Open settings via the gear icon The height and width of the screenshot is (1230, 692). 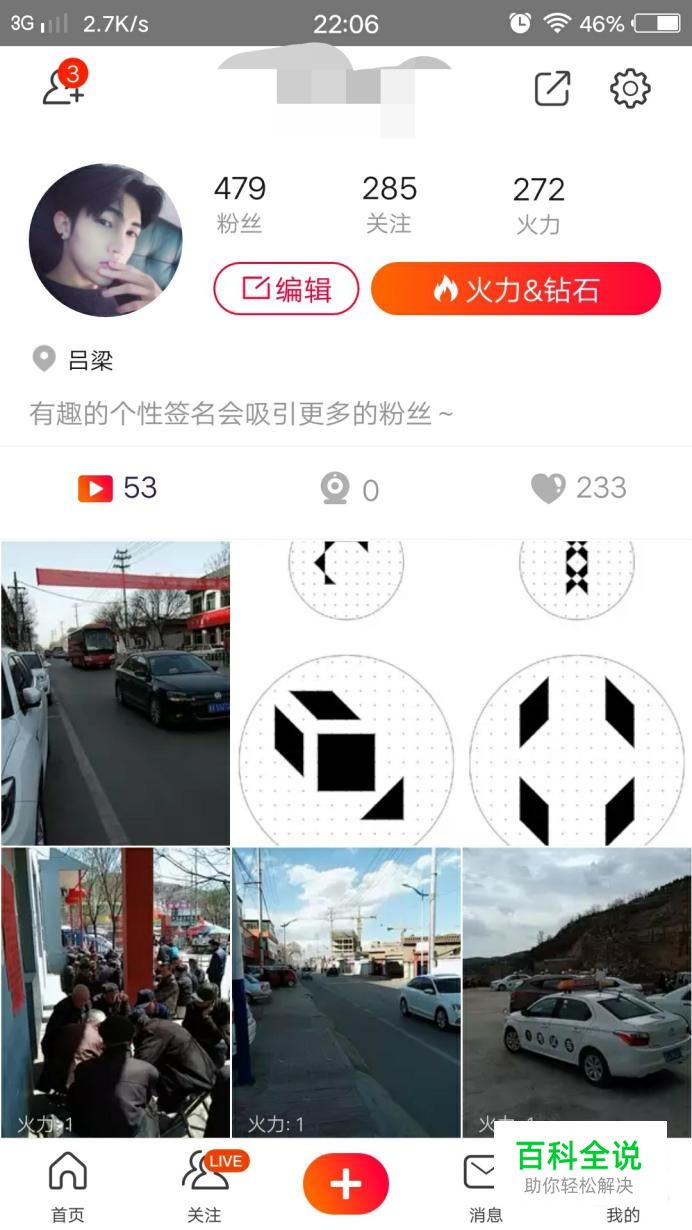coord(630,88)
